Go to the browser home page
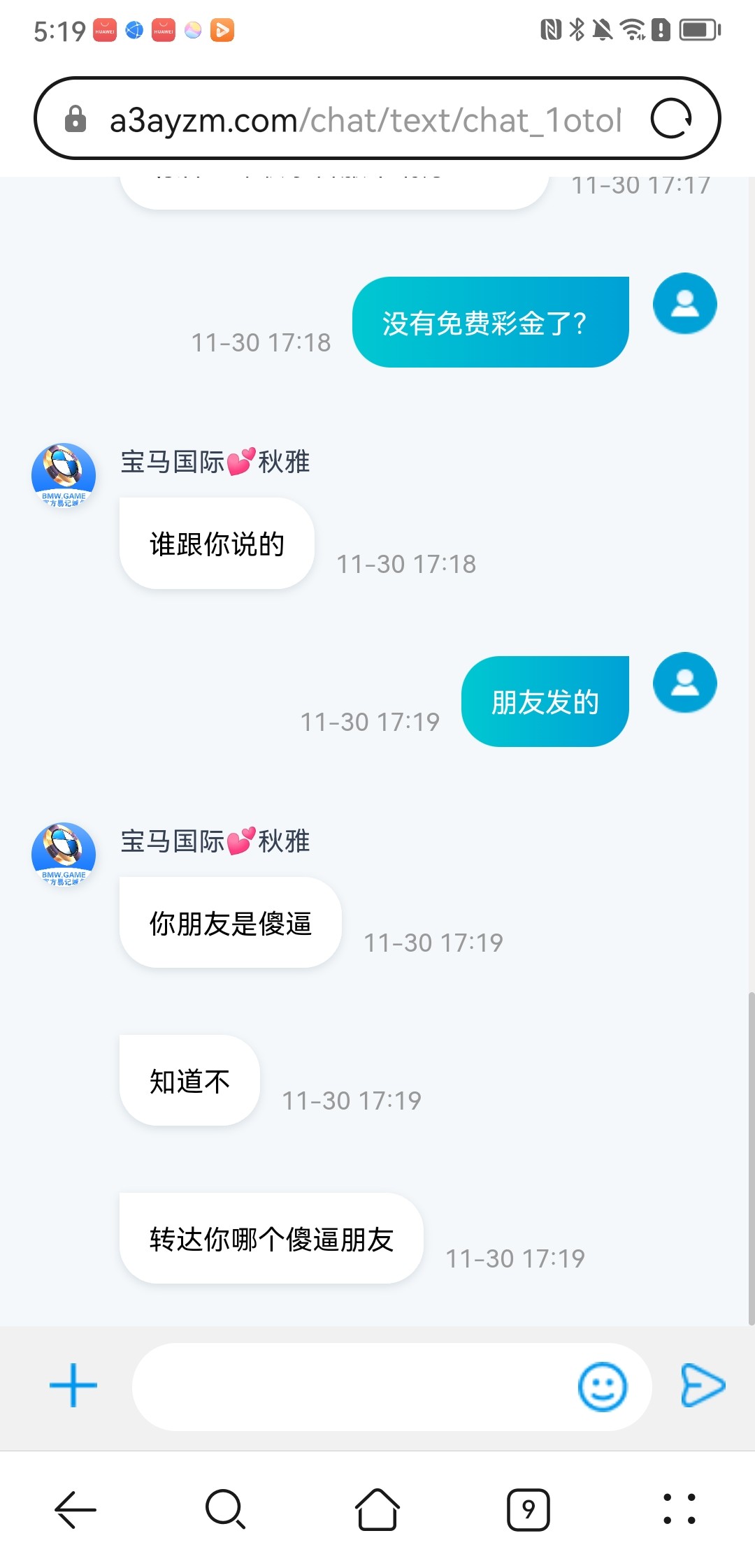 click(377, 1509)
